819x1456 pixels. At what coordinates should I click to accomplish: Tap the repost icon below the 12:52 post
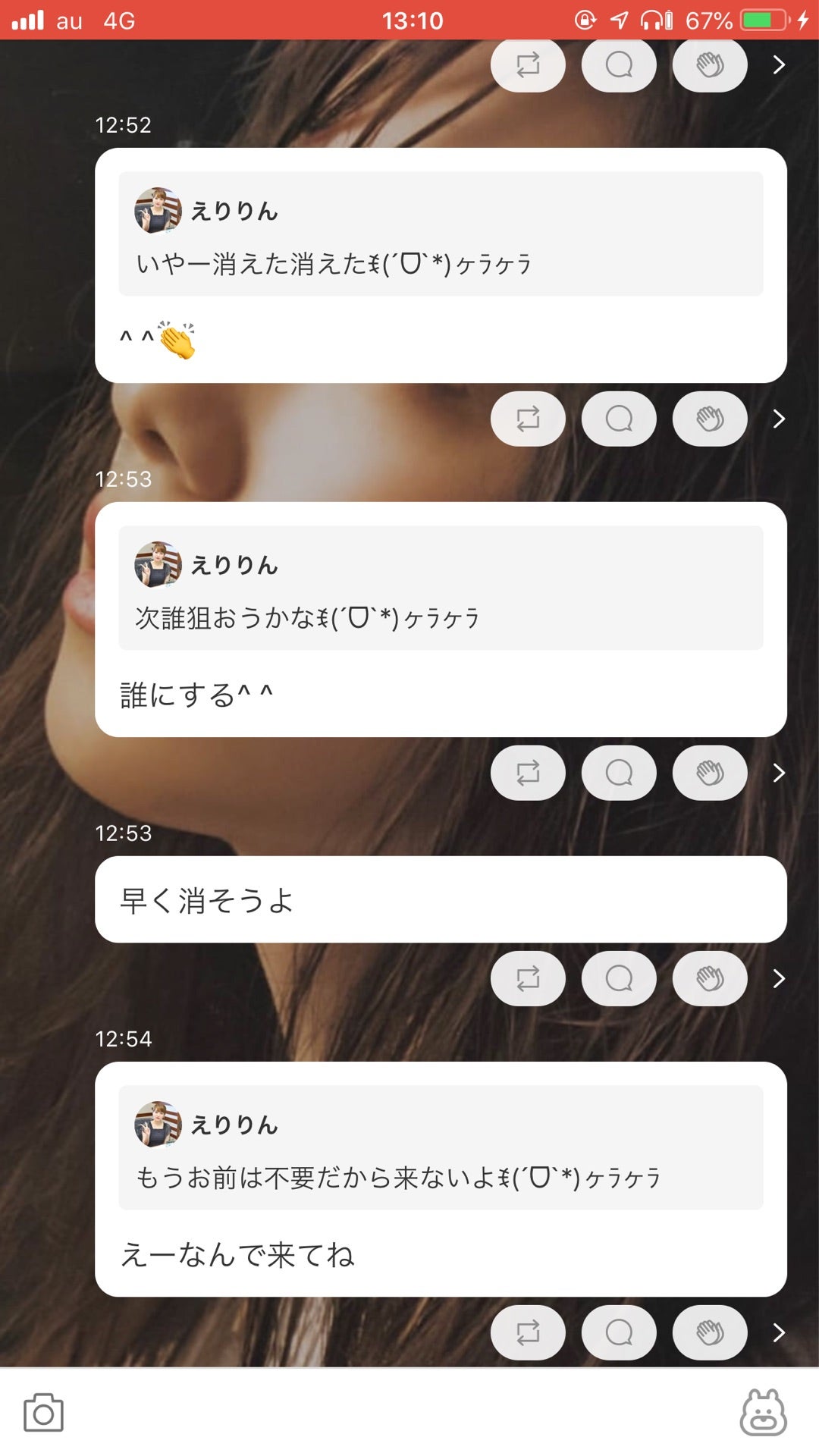[528, 419]
